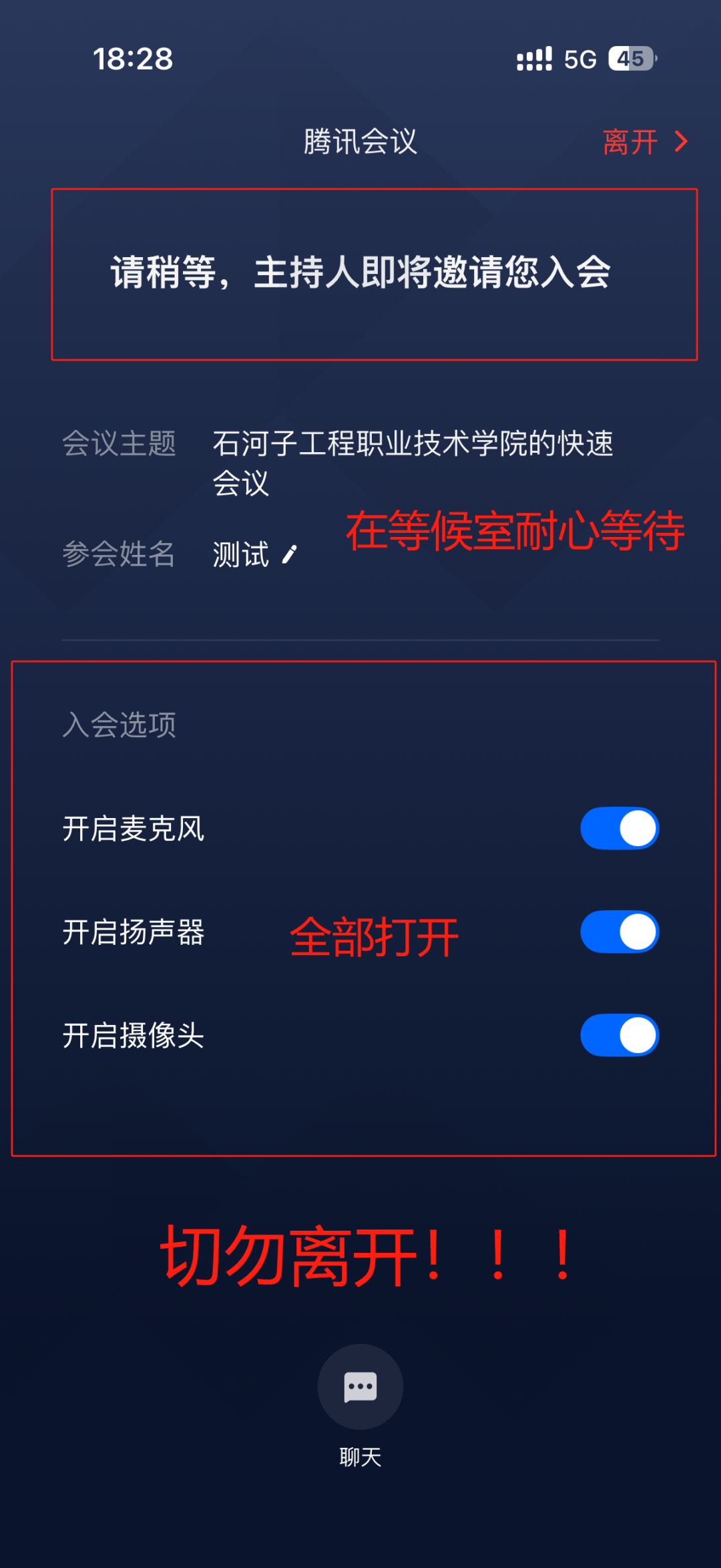
Task: Tap the 离开 leave button
Action: (x=644, y=142)
